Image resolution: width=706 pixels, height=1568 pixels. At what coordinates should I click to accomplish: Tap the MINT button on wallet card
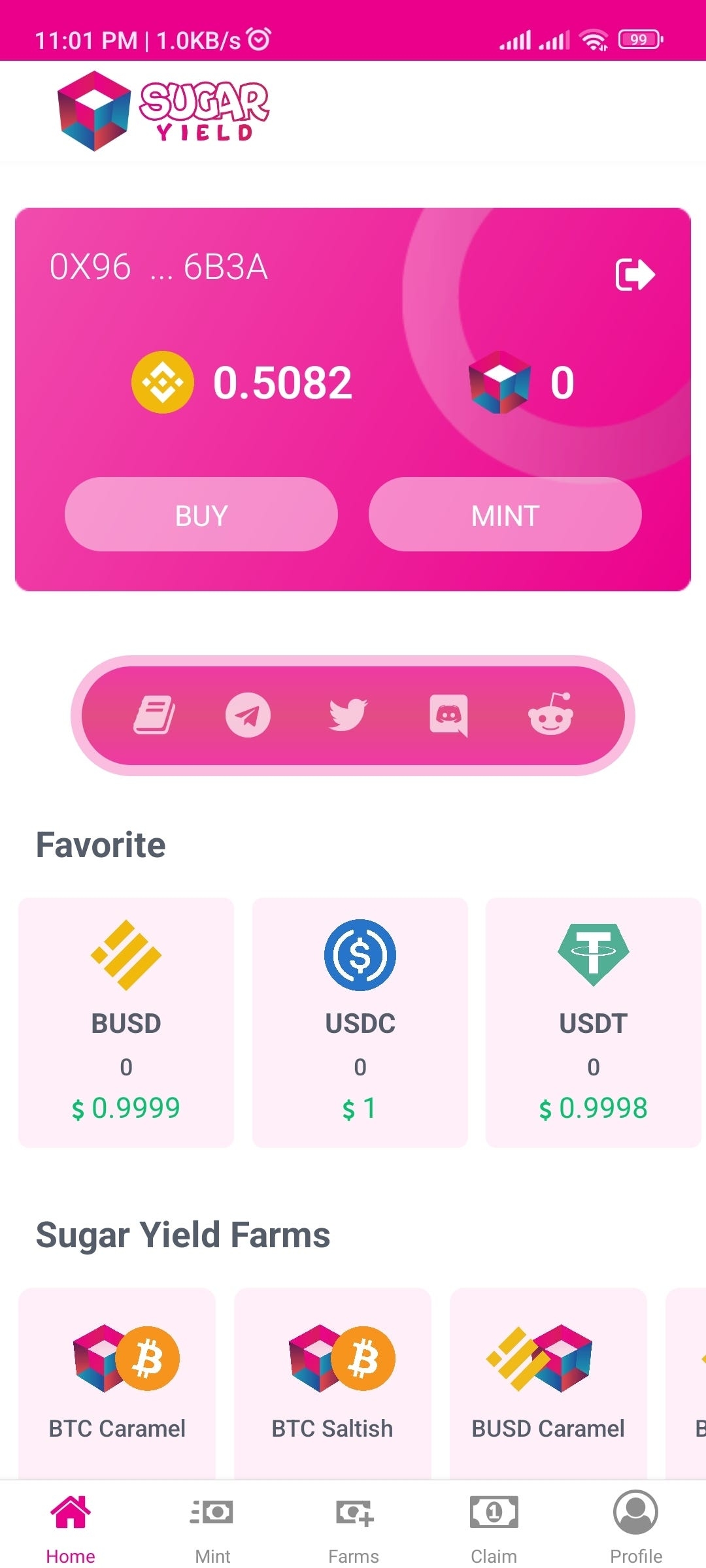click(x=505, y=515)
